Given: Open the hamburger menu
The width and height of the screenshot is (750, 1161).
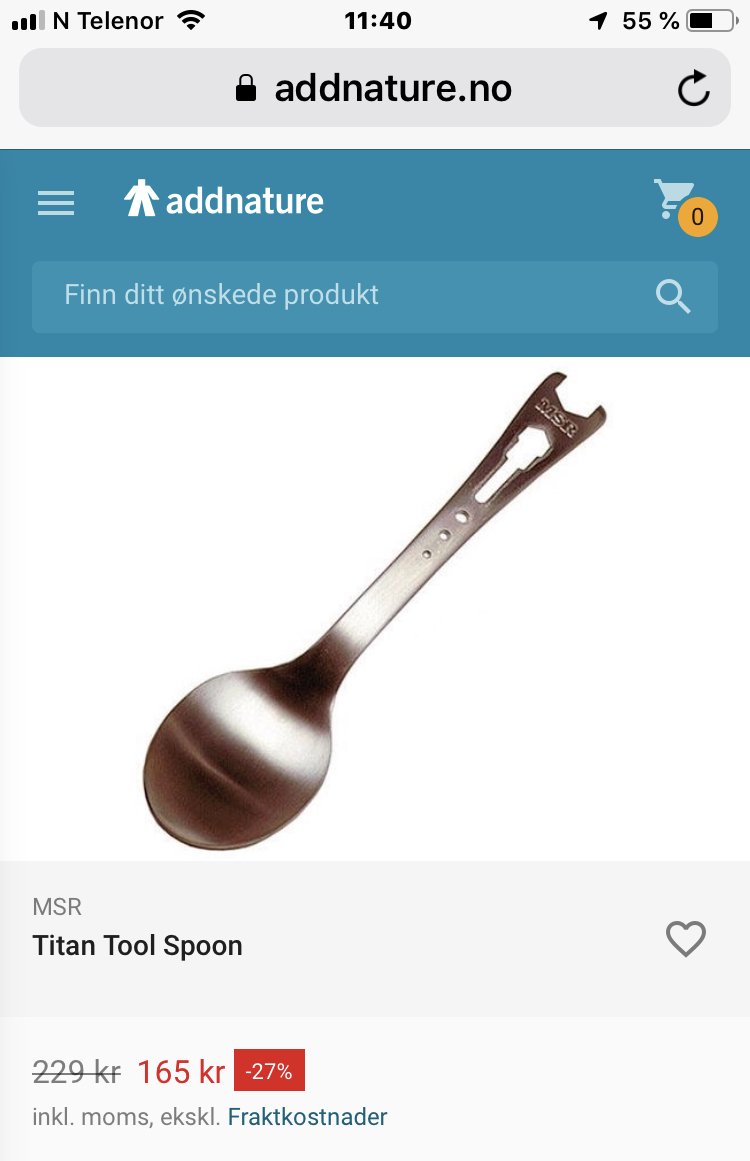Looking at the screenshot, I should 56,203.
